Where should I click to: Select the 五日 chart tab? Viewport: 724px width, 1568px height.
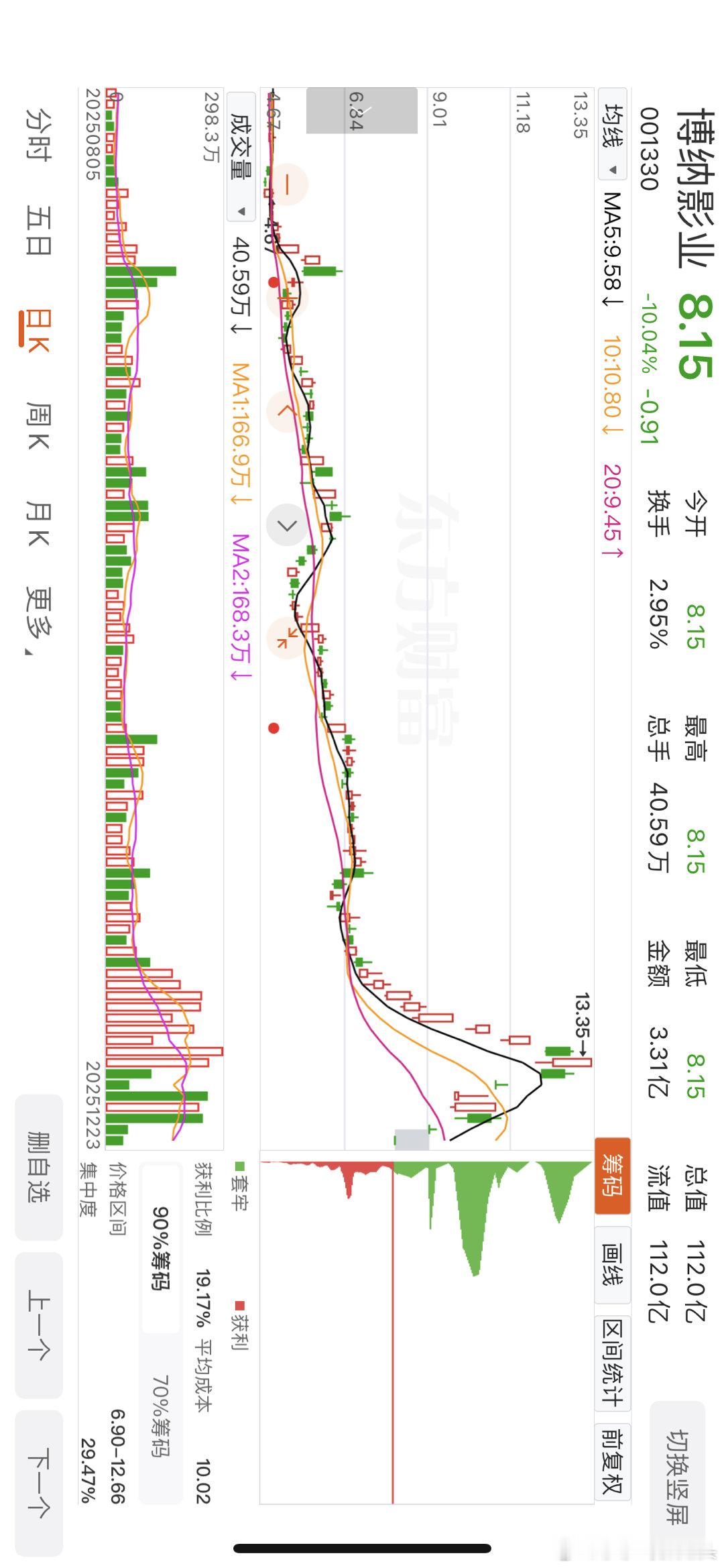[38, 230]
